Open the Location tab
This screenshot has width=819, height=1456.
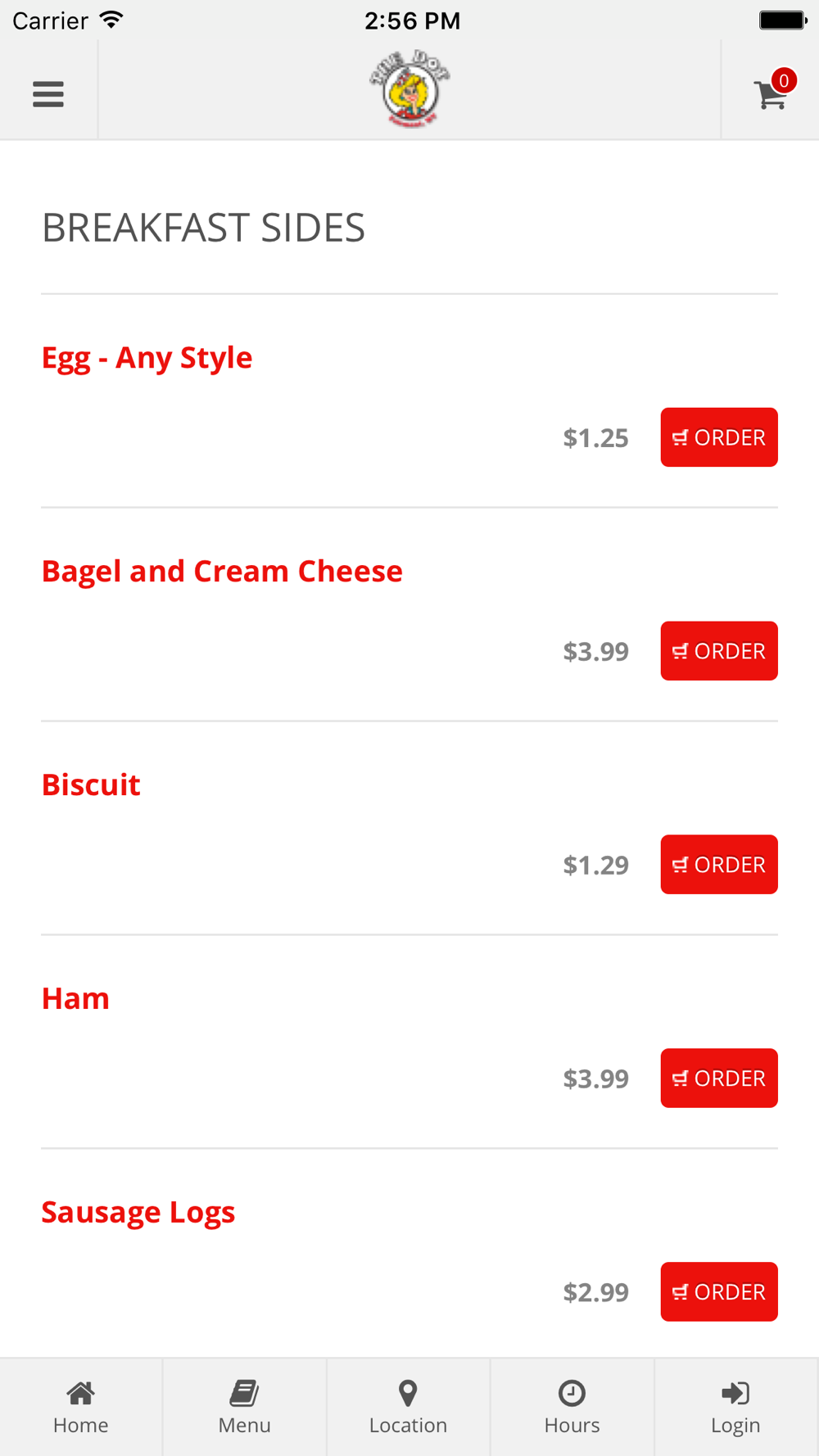409,1408
